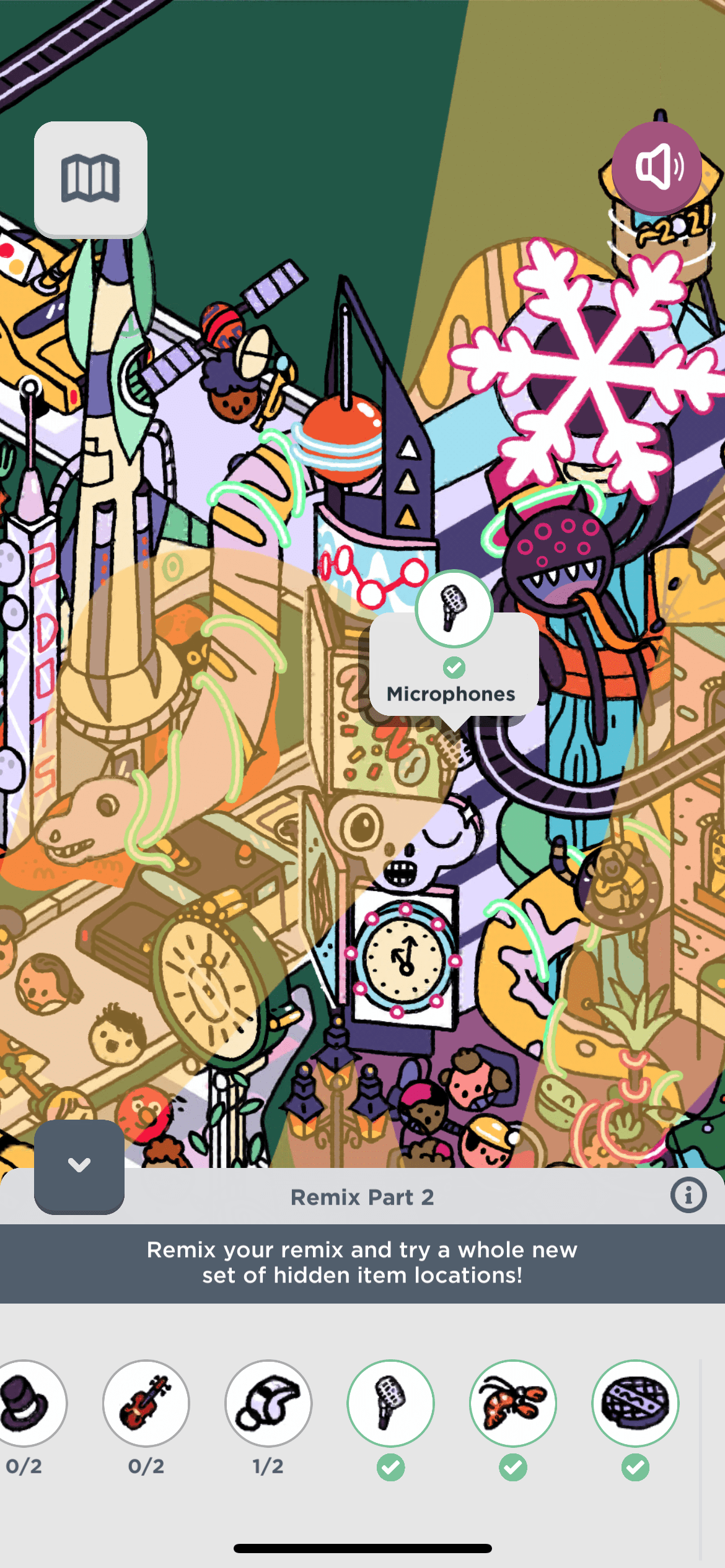Select the top hat item (0/2)
Screen dimensions: 725x1568
26,1403
